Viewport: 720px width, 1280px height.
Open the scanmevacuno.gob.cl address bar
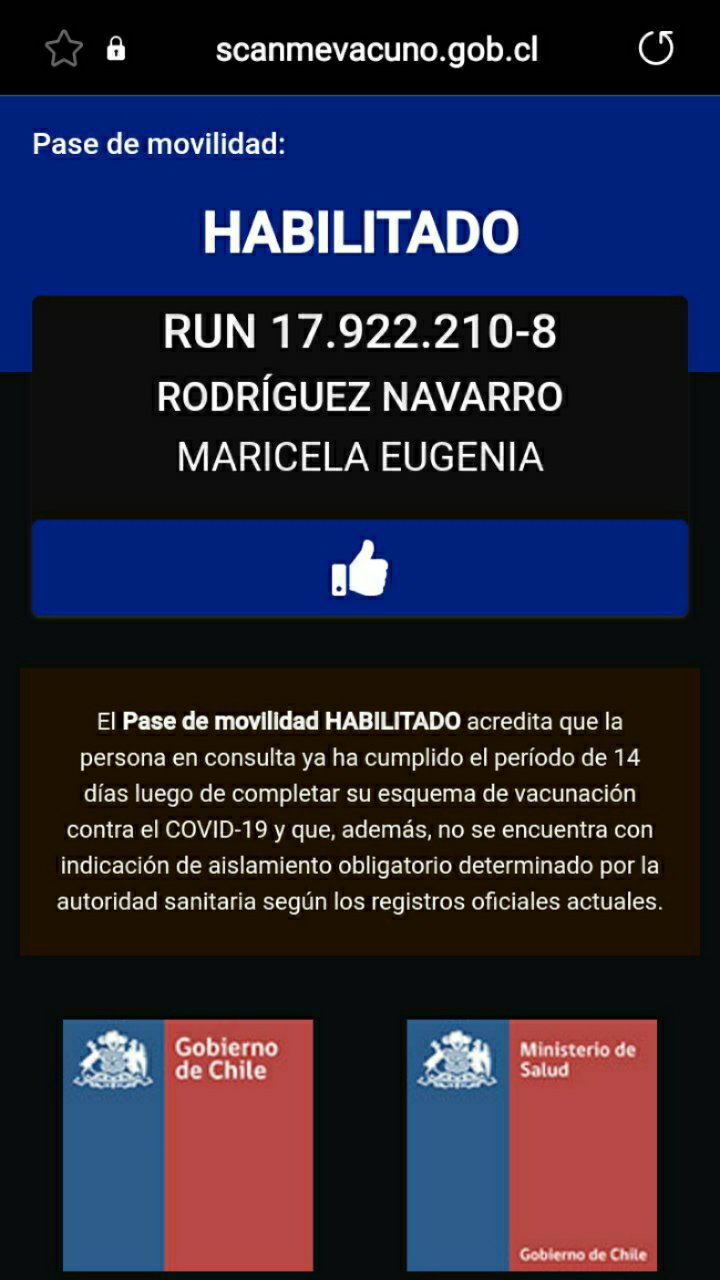click(x=377, y=50)
